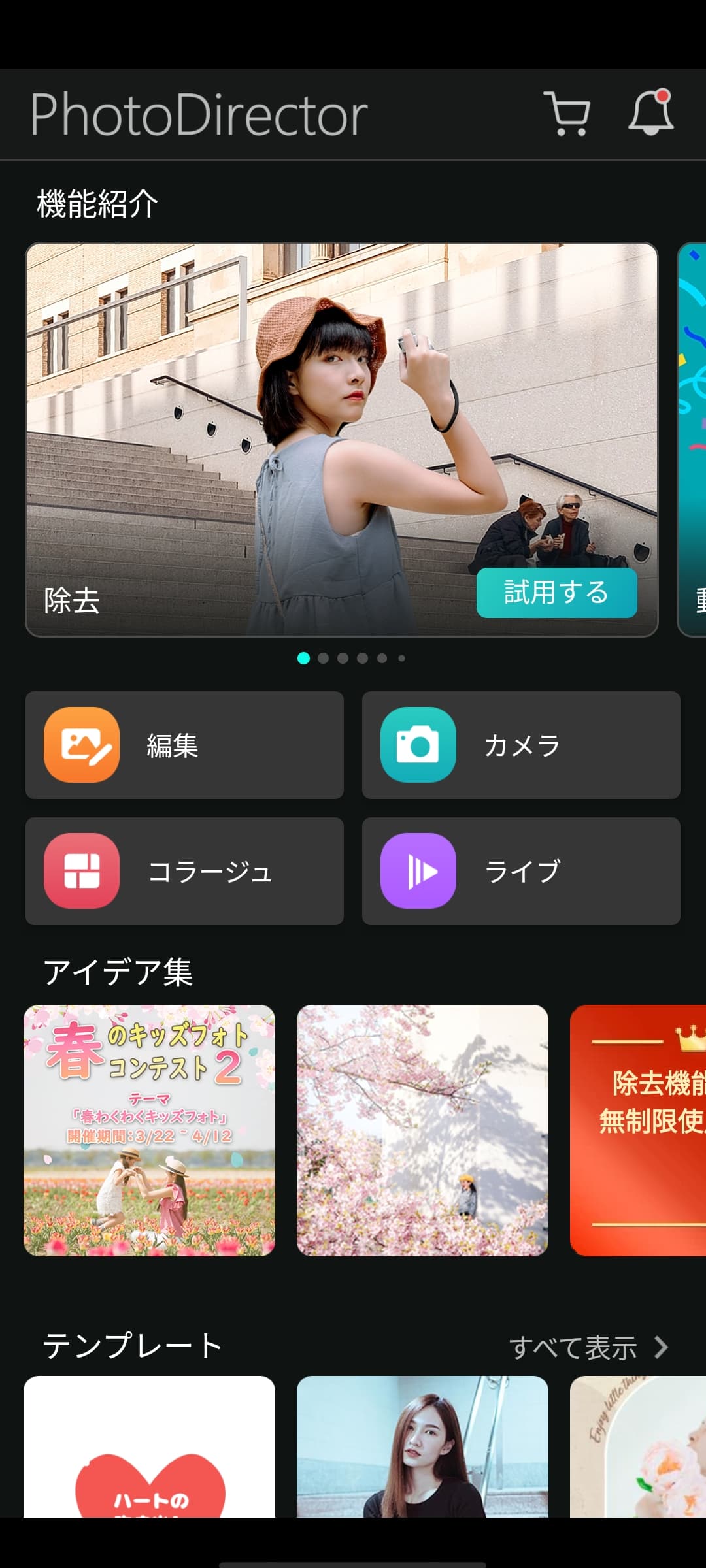Start a コラージュ collage

click(x=184, y=871)
